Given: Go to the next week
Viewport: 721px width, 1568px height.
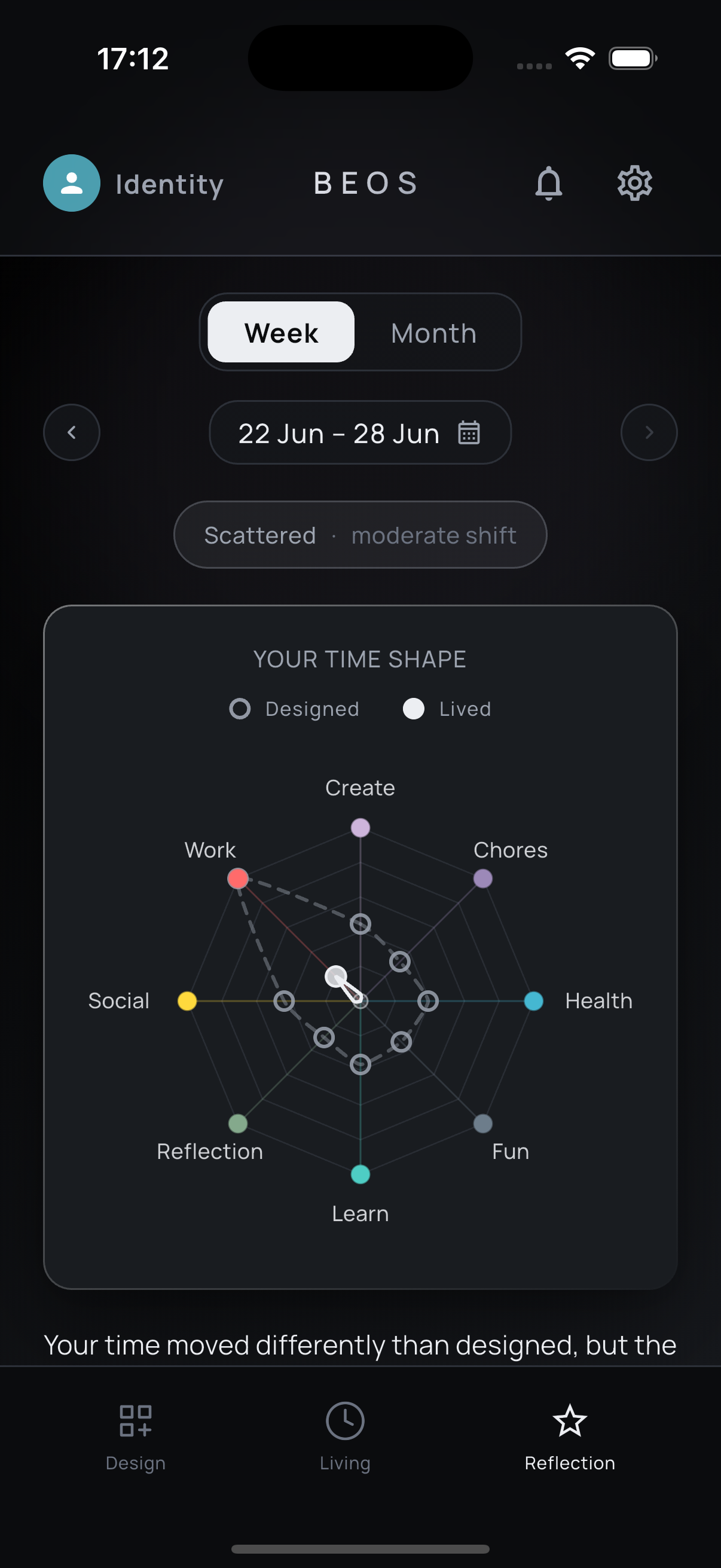Looking at the screenshot, I should pos(649,432).
